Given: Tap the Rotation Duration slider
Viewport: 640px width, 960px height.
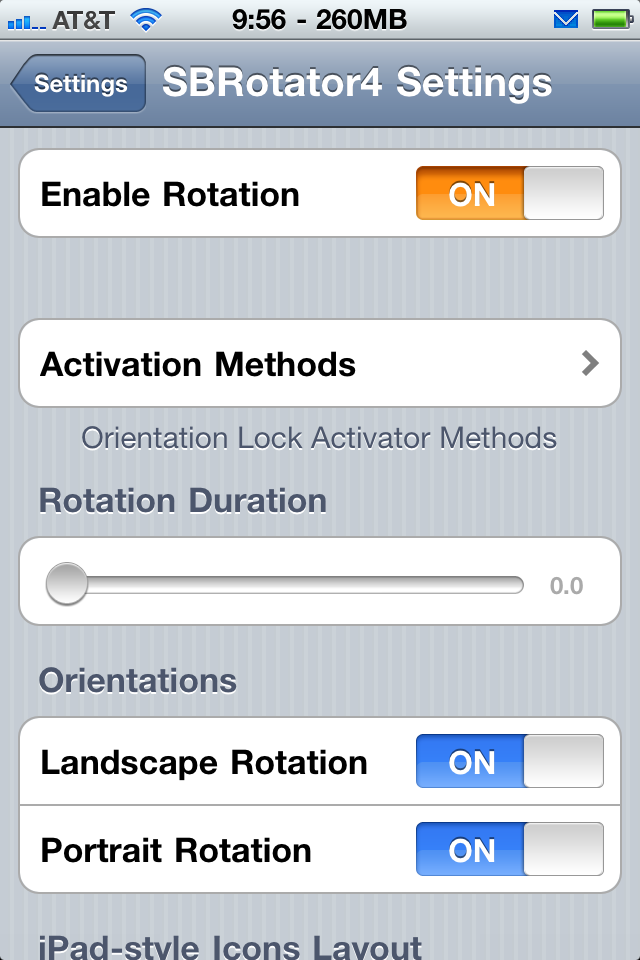Looking at the screenshot, I should 286,585.
